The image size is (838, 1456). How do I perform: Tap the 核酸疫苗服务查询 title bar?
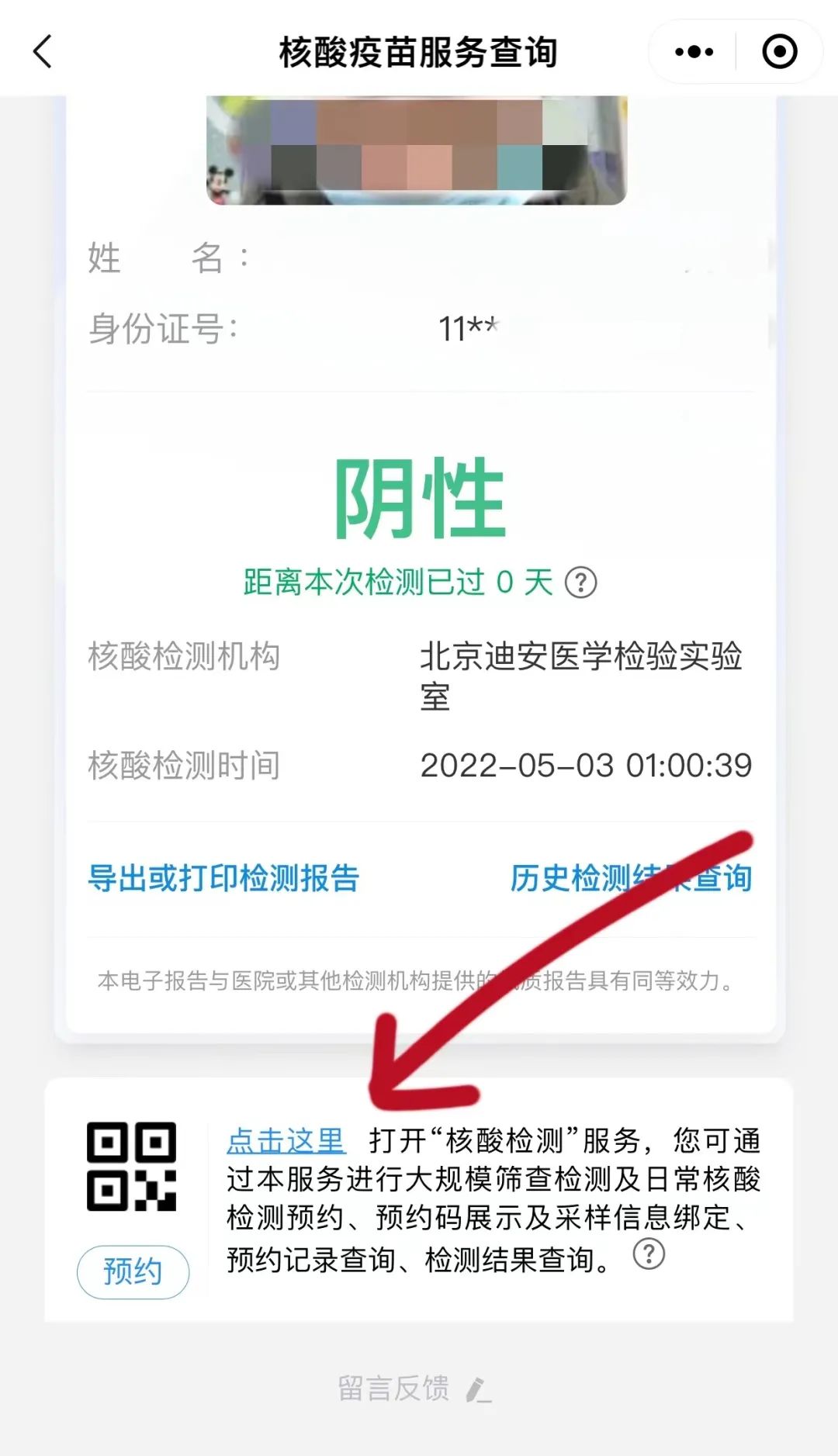tap(419, 51)
